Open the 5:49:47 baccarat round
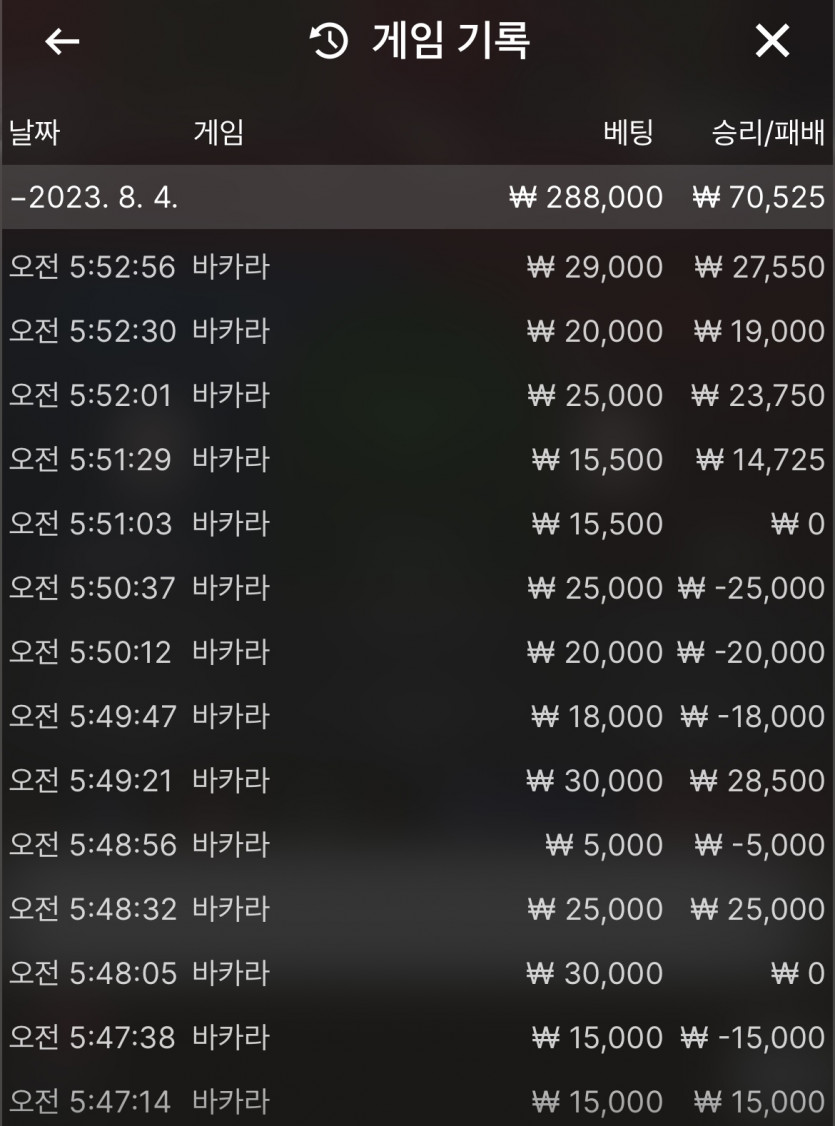835x1126 pixels. coord(417,717)
